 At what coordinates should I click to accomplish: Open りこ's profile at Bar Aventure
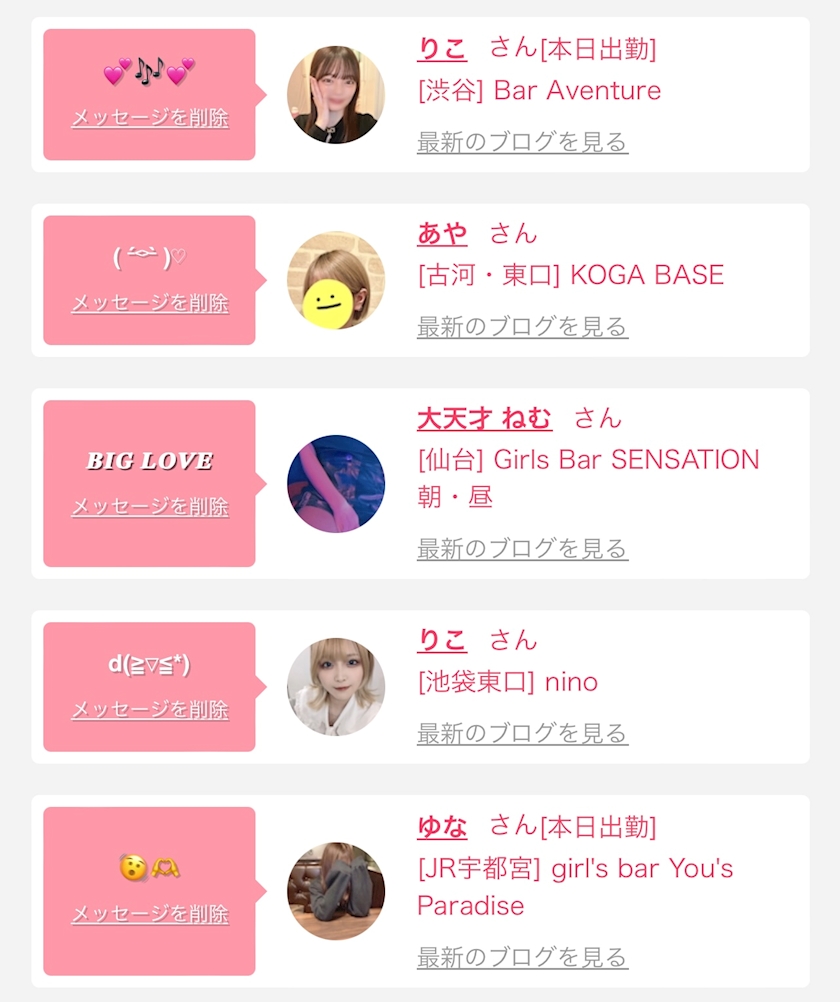(442, 49)
